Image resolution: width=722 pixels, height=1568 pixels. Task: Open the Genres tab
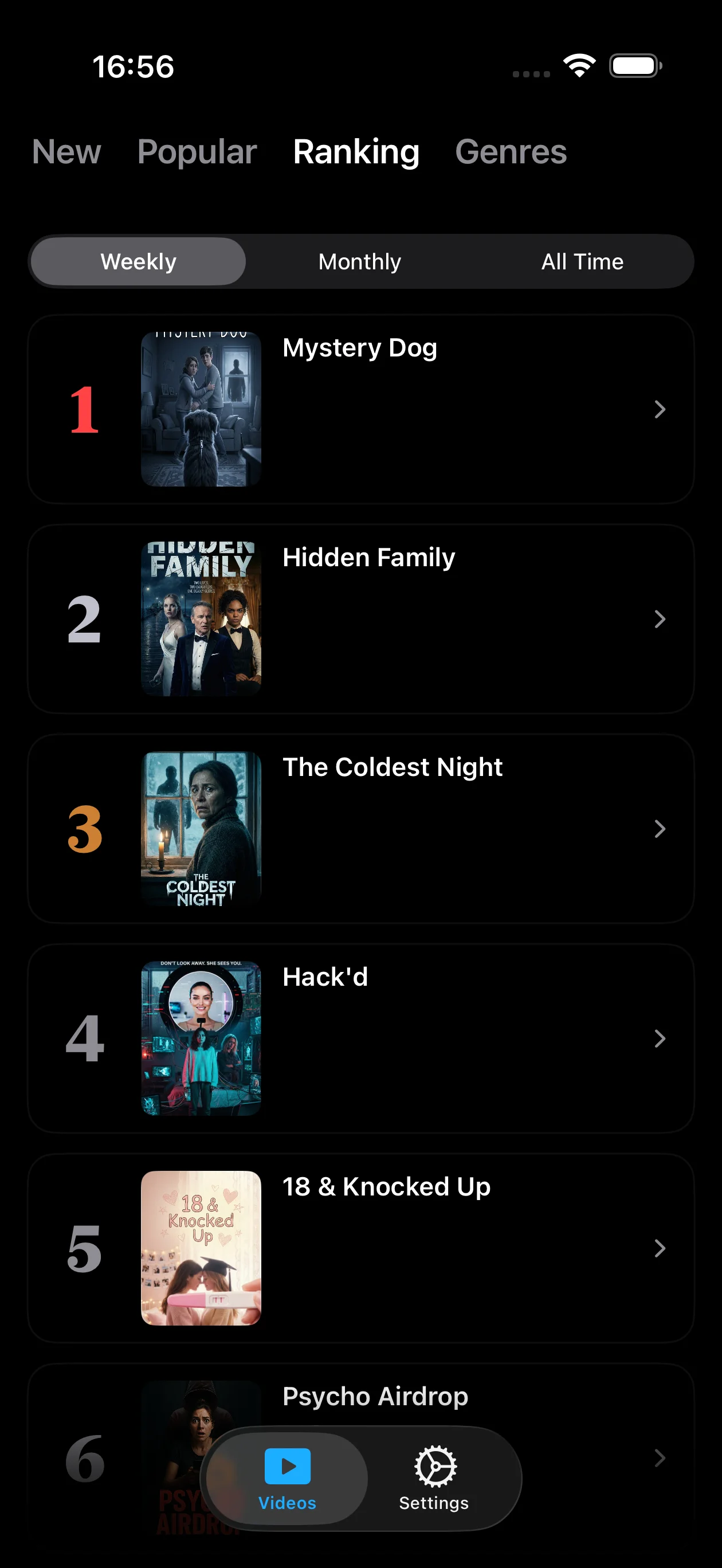(510, 151)
